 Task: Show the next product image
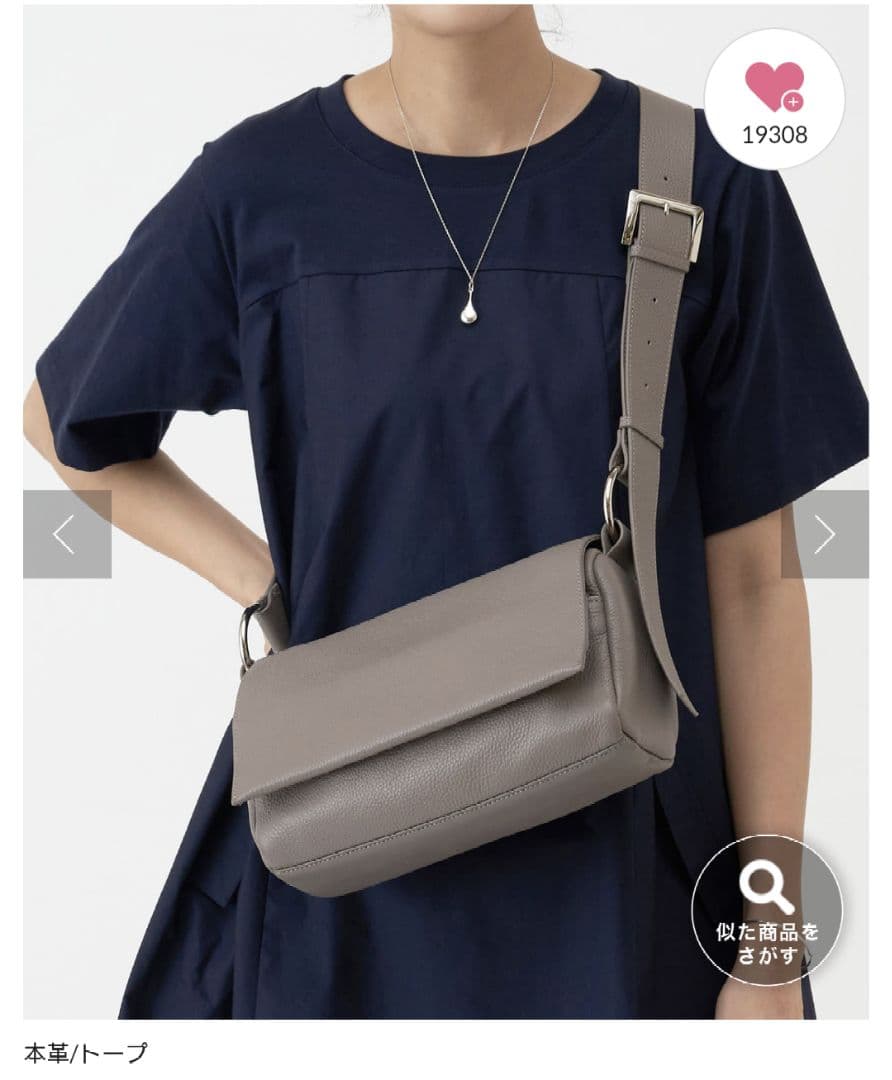(x=824, y=534)
